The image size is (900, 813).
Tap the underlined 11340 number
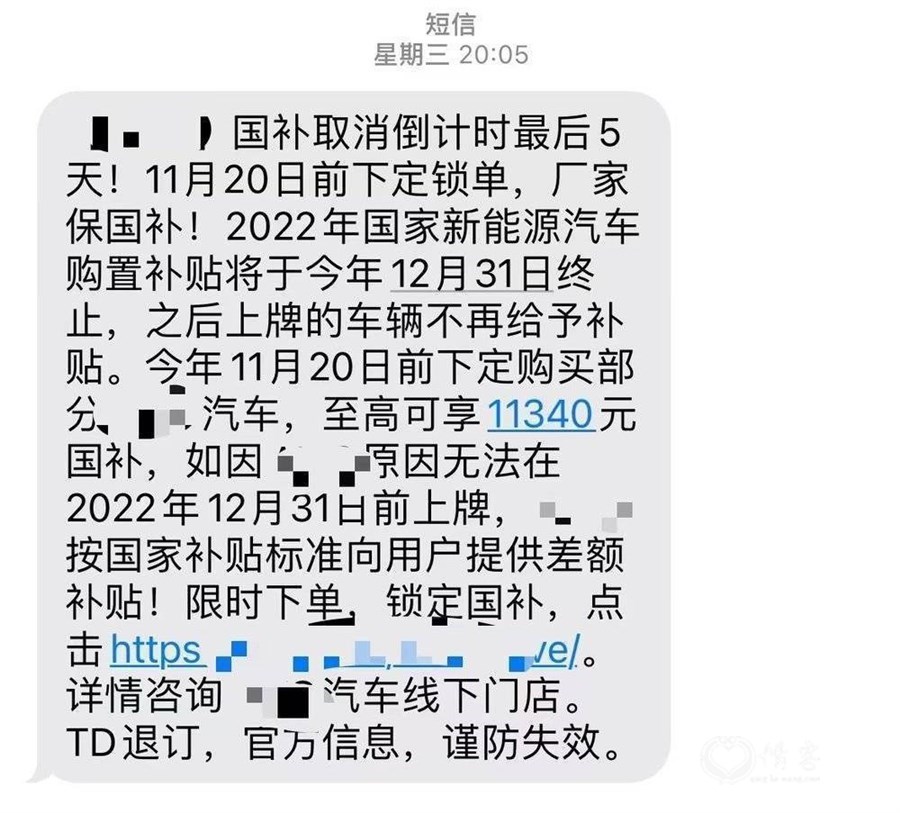[541, 415]
